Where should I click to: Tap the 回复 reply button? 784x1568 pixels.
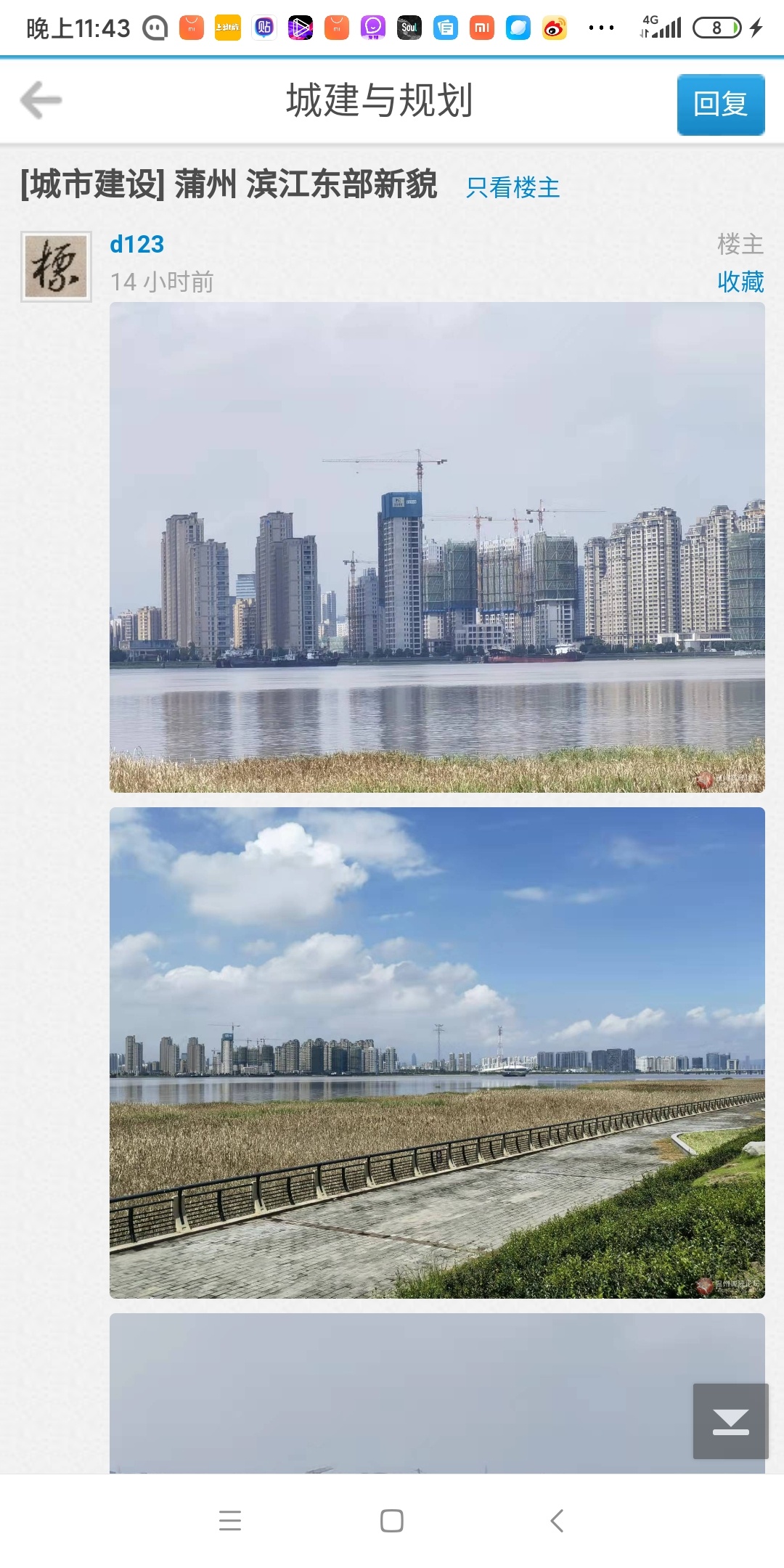(x=720, y=105)
